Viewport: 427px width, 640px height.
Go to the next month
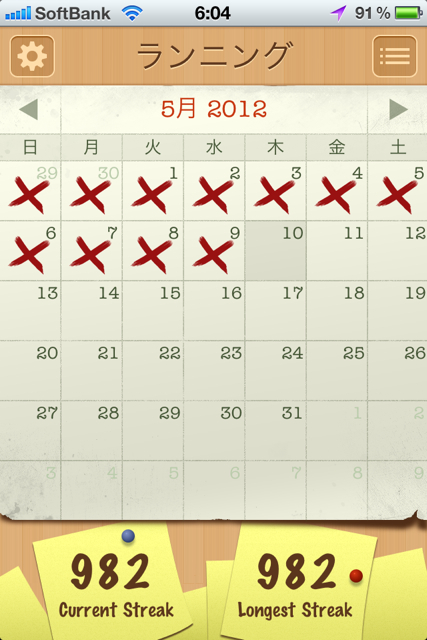(398, 109)
